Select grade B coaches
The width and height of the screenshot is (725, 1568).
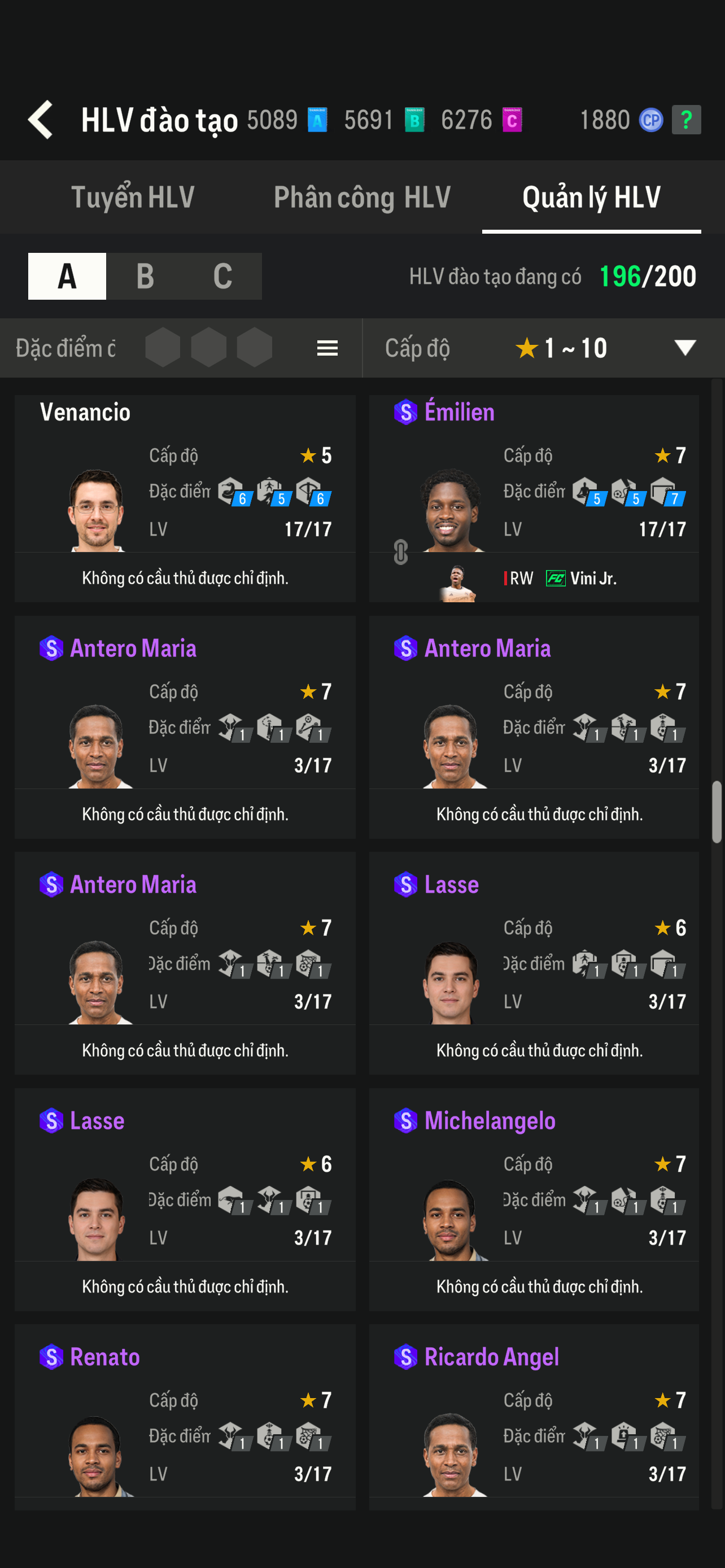[145, 277]
